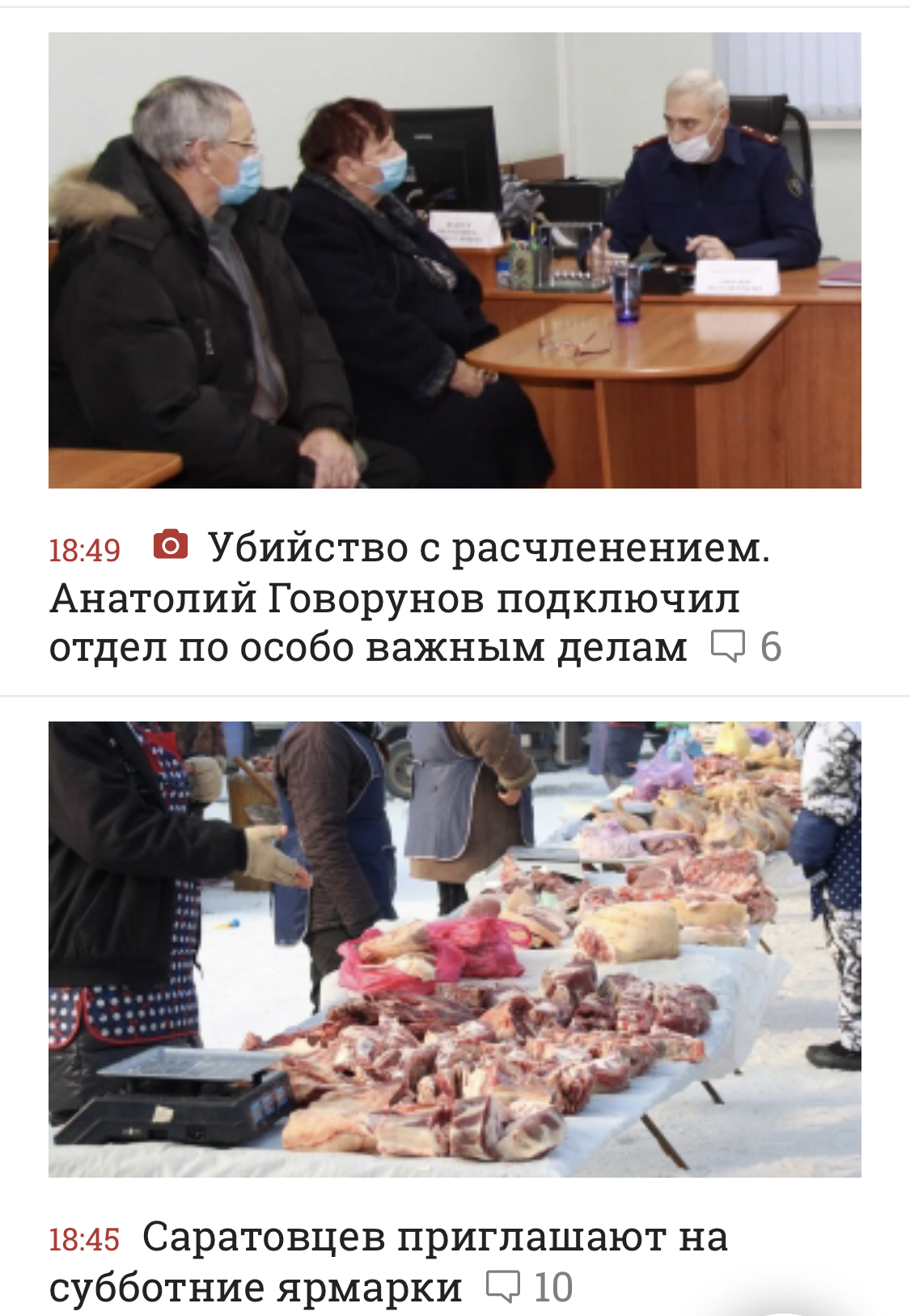
Task: Open headline about Анатолий Говорунов
Action: [395, 599]
